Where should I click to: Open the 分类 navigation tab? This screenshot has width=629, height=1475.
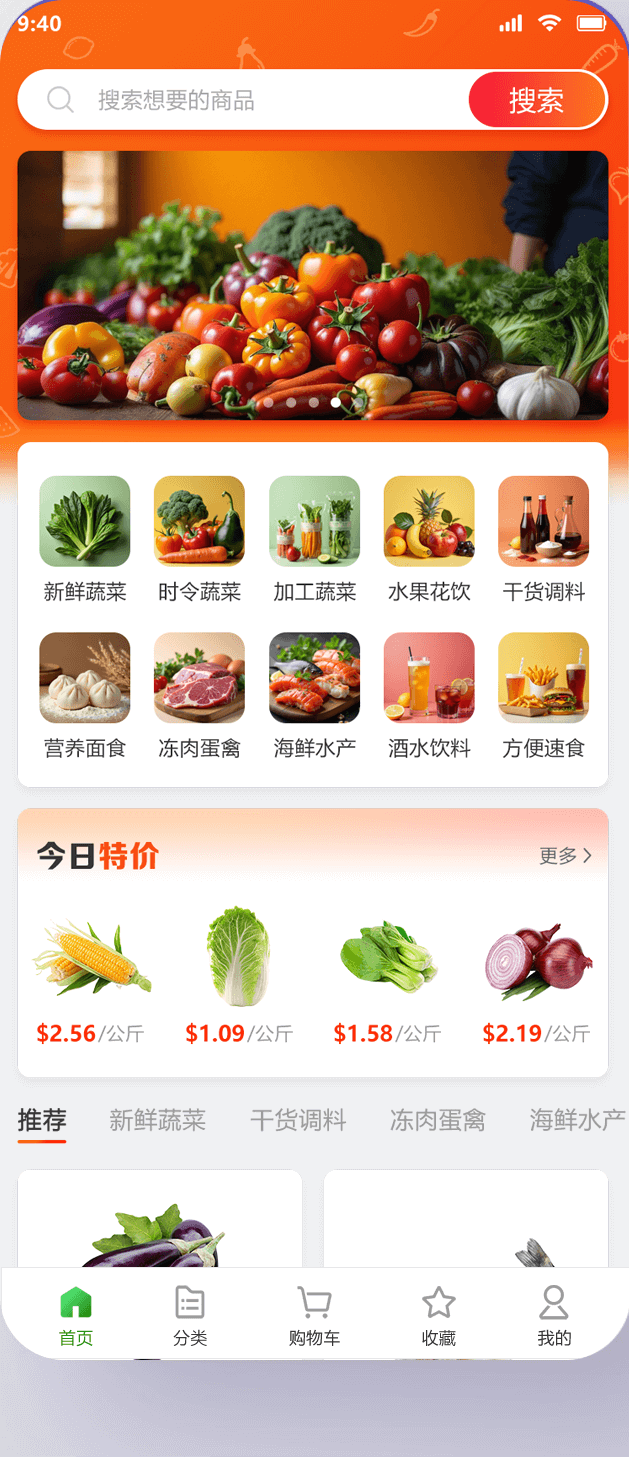click(190, 1315)
